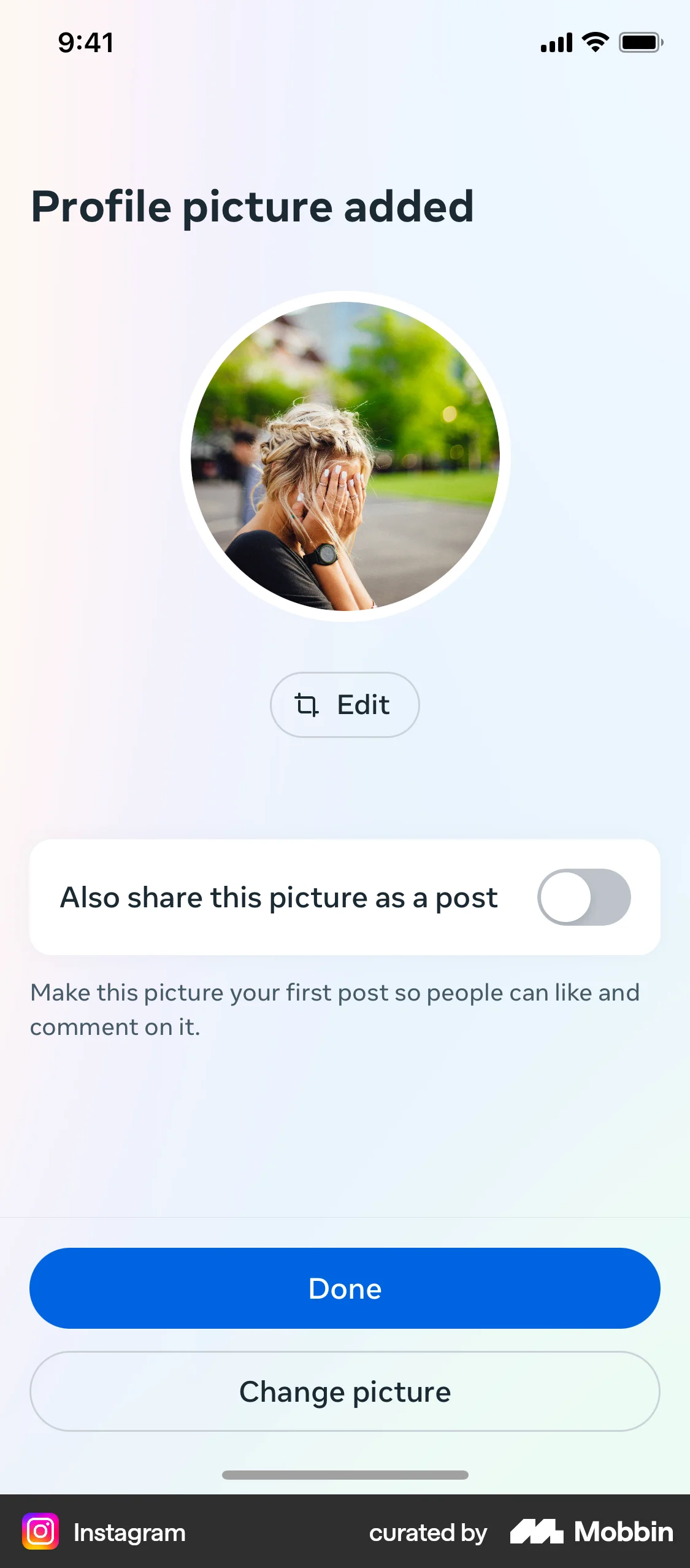Select Change picture
The width and height of the screenshot is (690, 1568).
345,1391
